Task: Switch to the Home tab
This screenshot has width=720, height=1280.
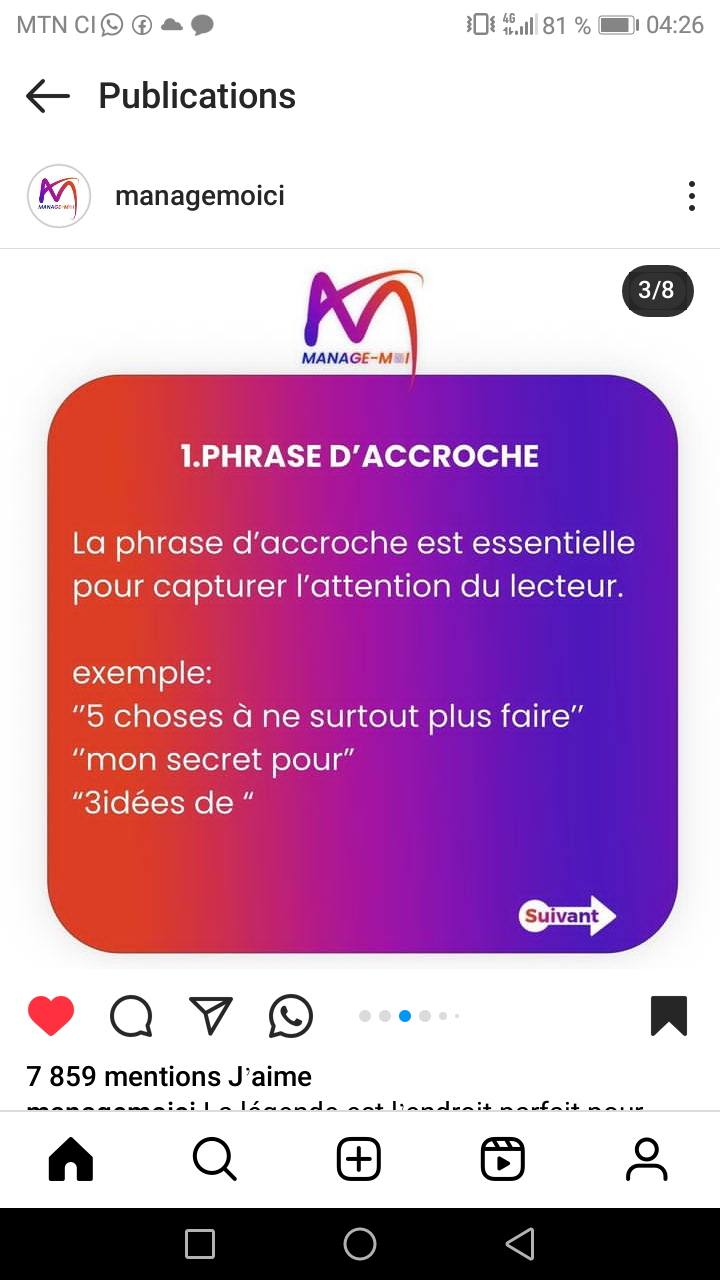Action: point(71,1160)
